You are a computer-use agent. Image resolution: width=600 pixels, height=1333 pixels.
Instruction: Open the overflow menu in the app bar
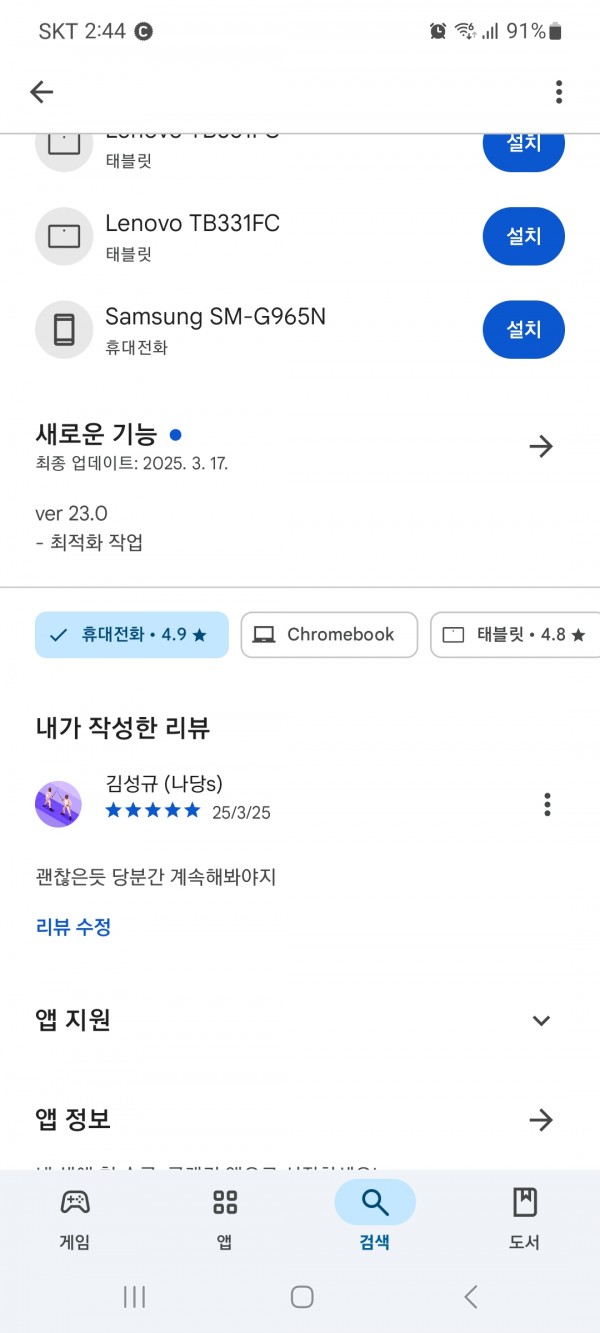pyautogui.click(x=559, y=92)
